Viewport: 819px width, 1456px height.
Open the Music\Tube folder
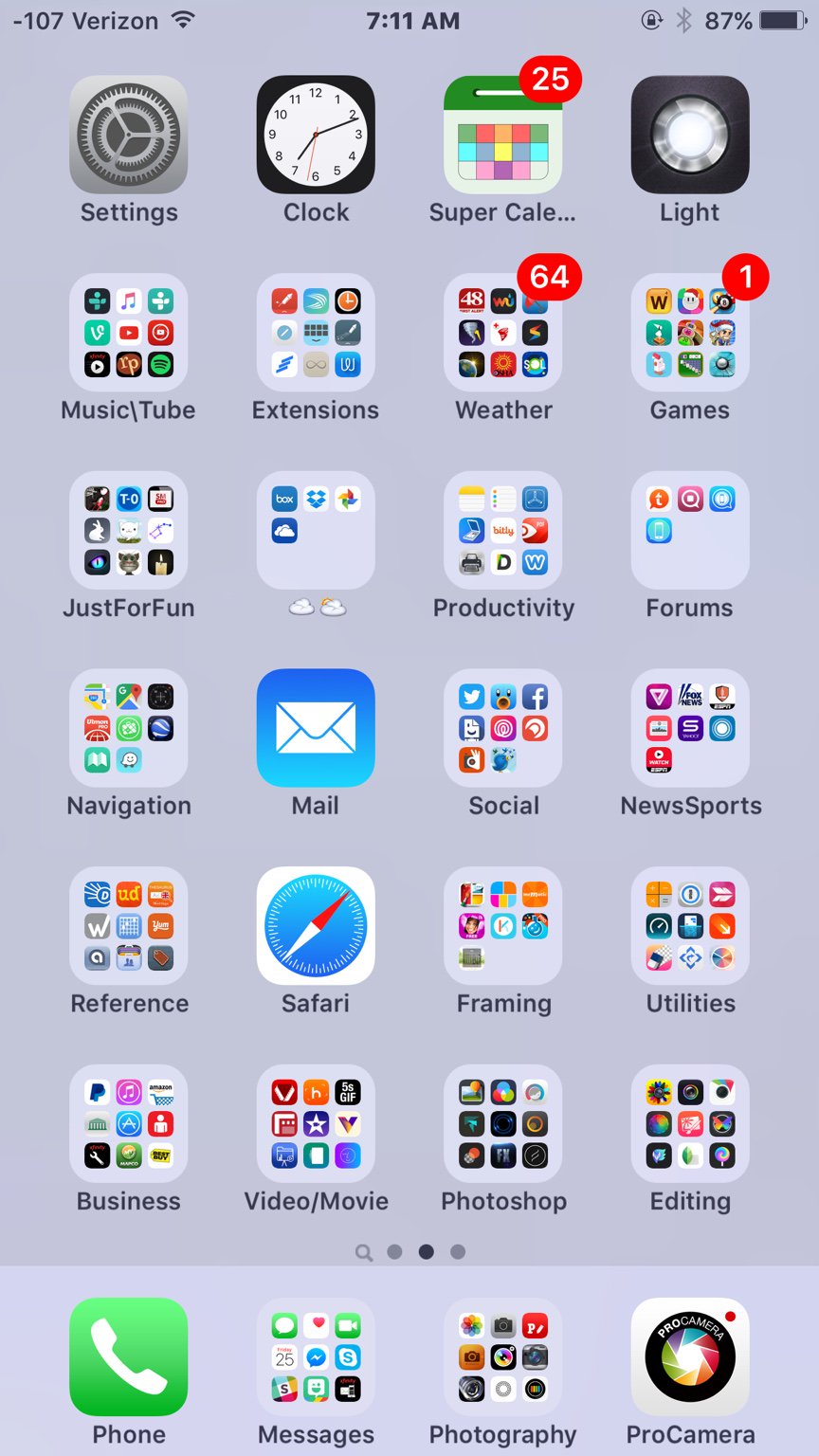point(128,332)
